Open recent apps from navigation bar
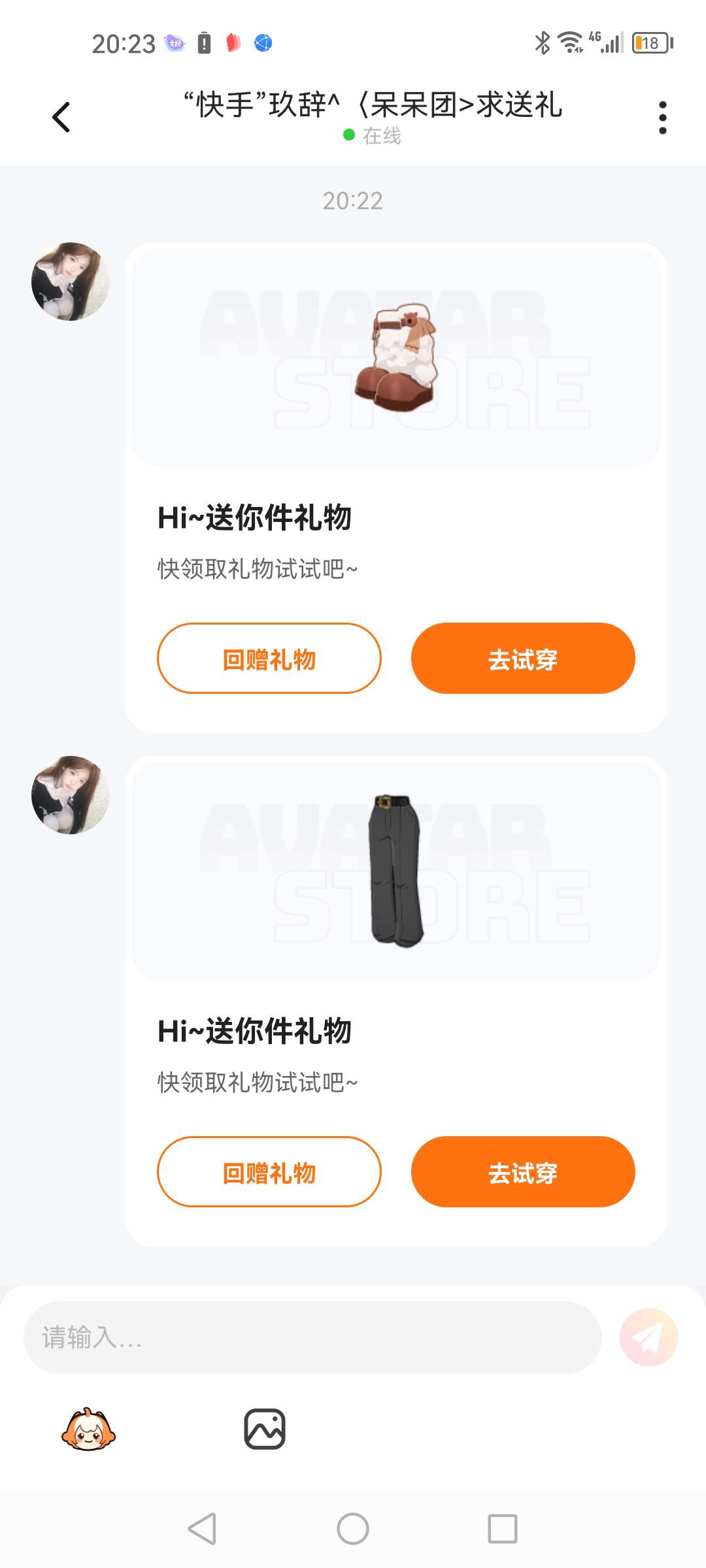The width and height of the screenshot is (706, 1568). pos(502,1529)
